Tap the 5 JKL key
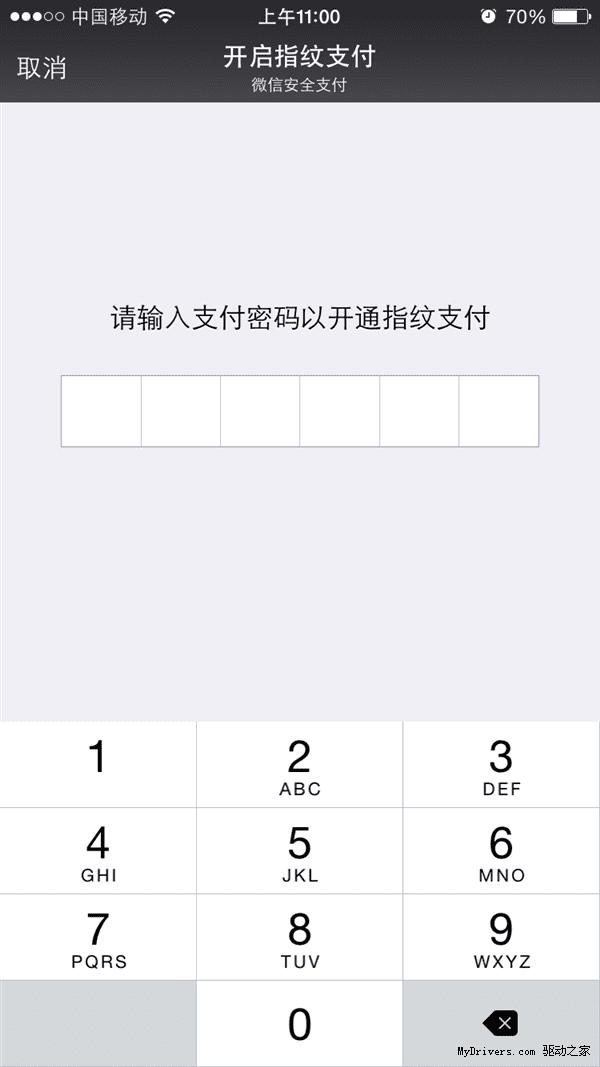Viewport: 600px width, 1067px height. [x=300, y=851]
